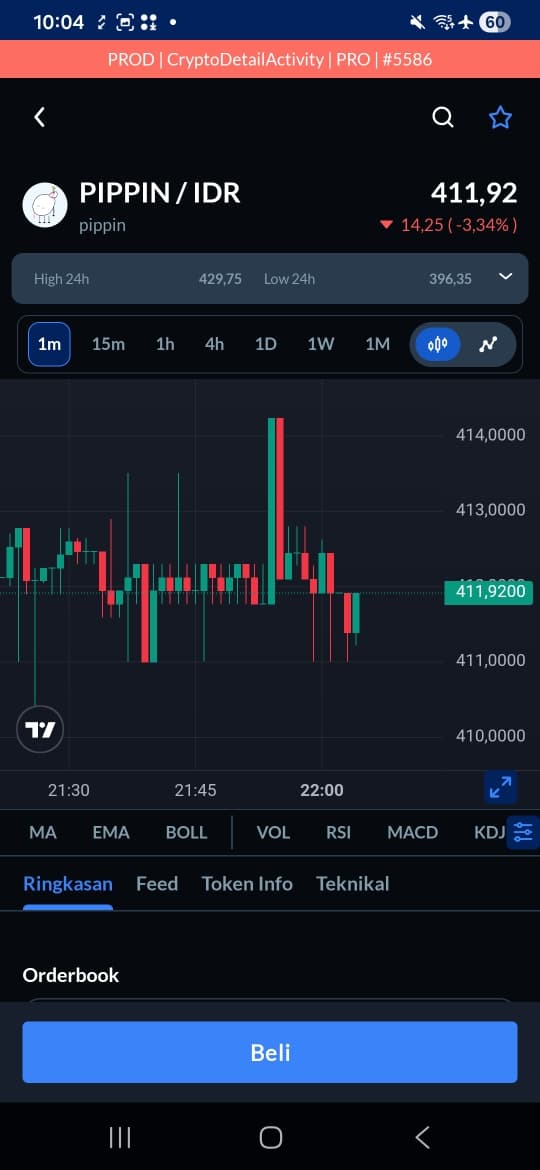Go back using the top-left arrow

pos(40,117)
